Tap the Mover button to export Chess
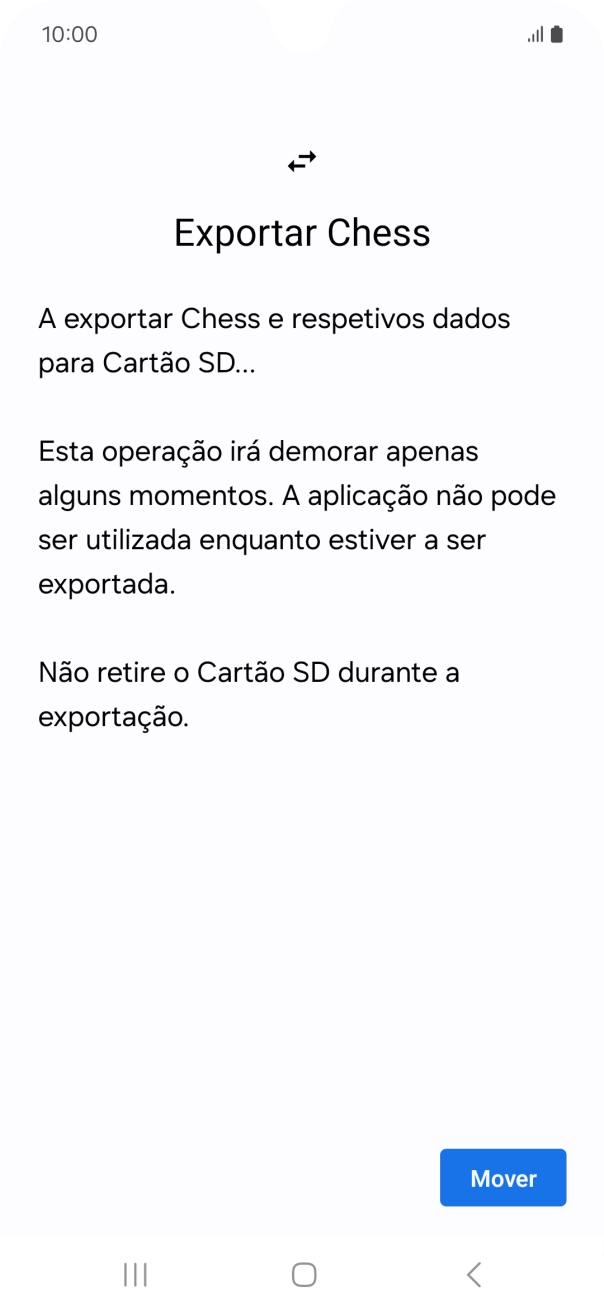Image resolution: width=604 pixels, height=1310 pixels. pyautogui.click(x=503, y=1178)
